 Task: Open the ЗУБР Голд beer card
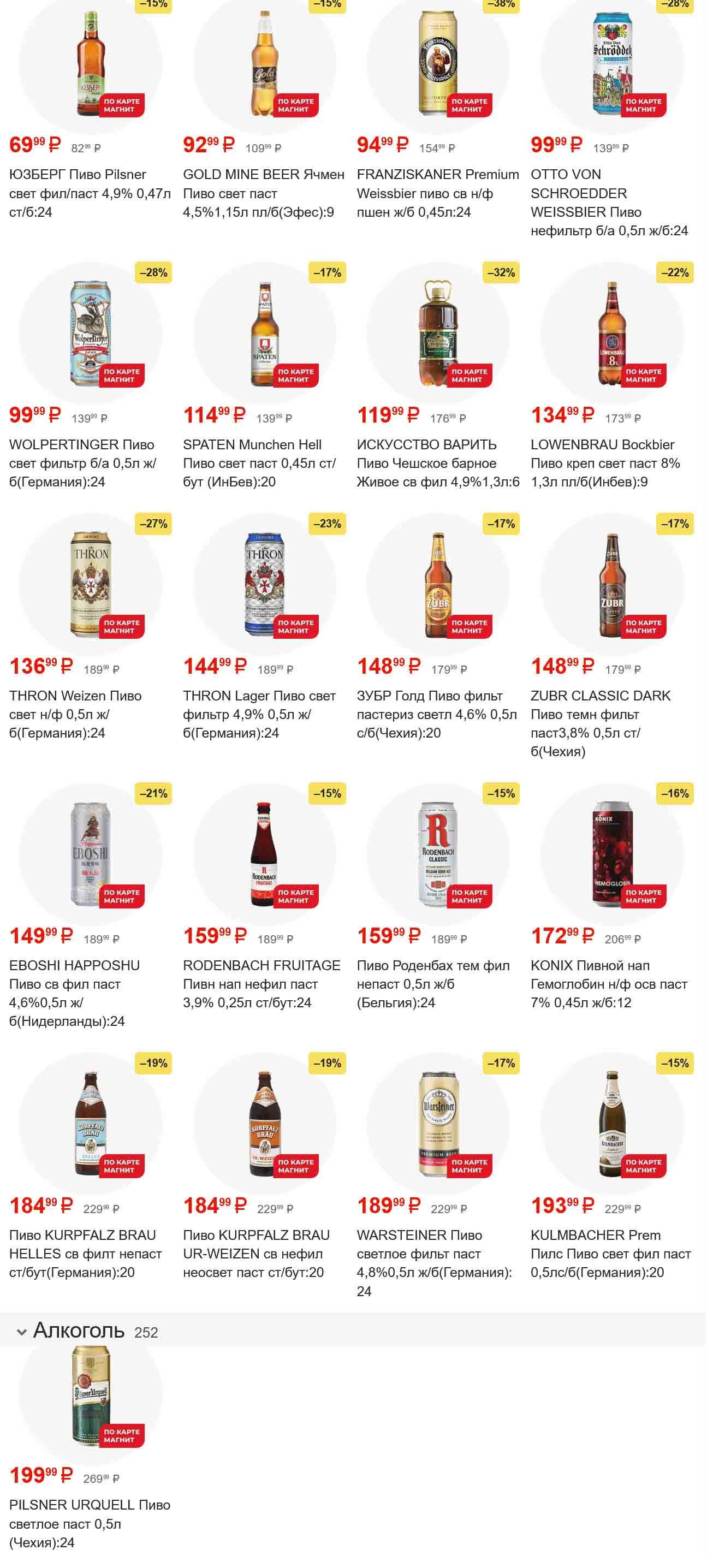[438, 584]
